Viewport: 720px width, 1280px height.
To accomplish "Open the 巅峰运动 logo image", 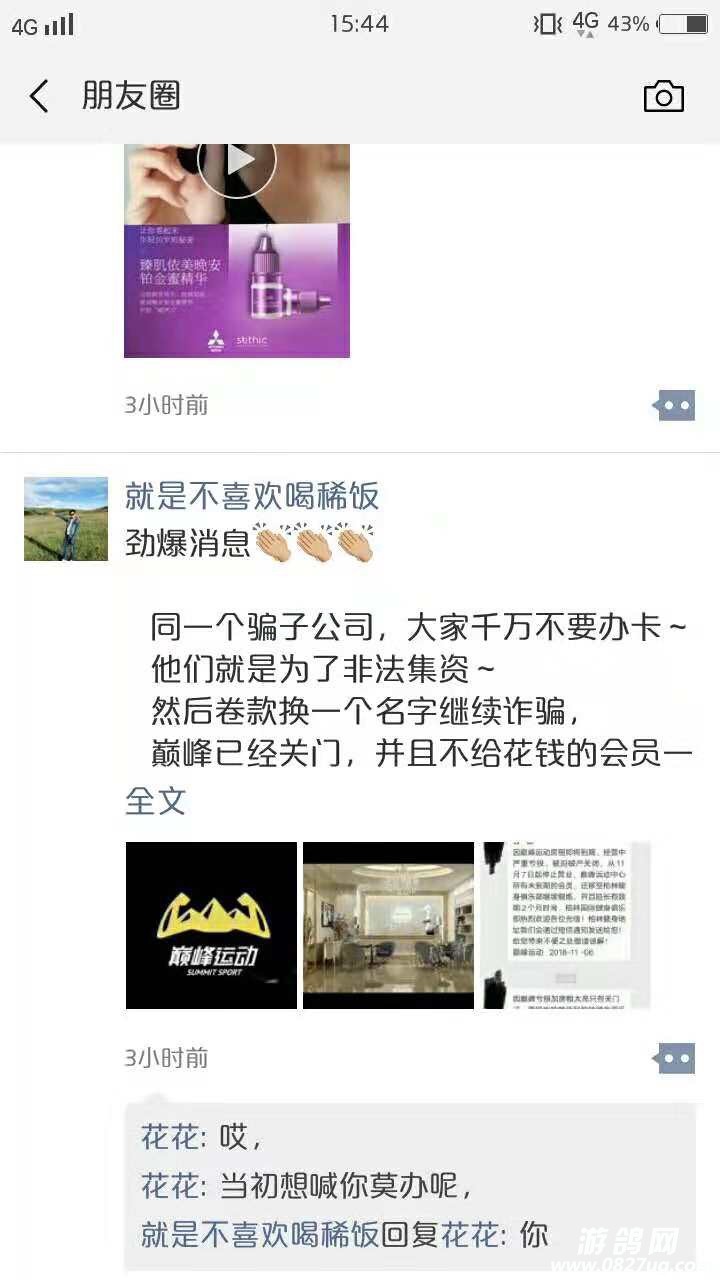I will 211,925.
